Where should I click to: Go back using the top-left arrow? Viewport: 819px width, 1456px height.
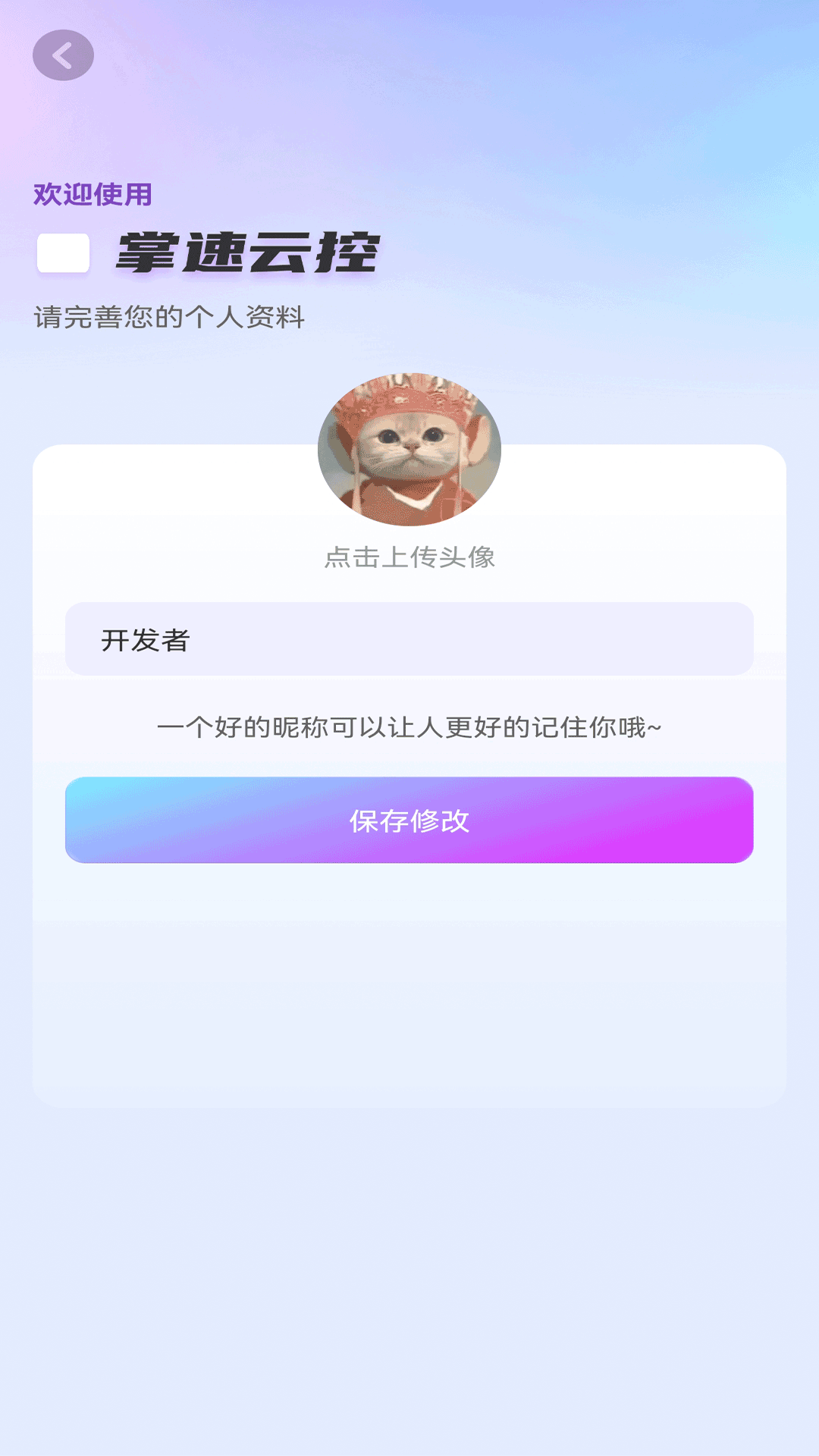63,55
